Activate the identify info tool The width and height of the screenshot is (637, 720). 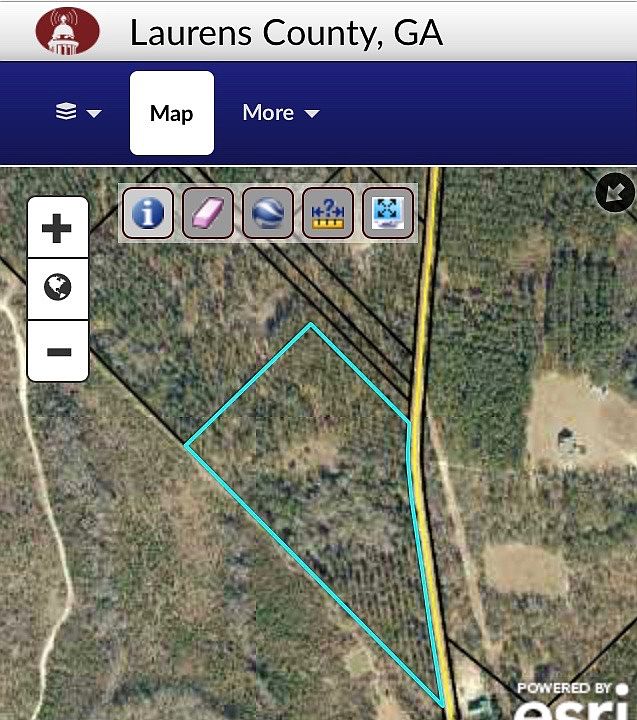tap(149, 212)
